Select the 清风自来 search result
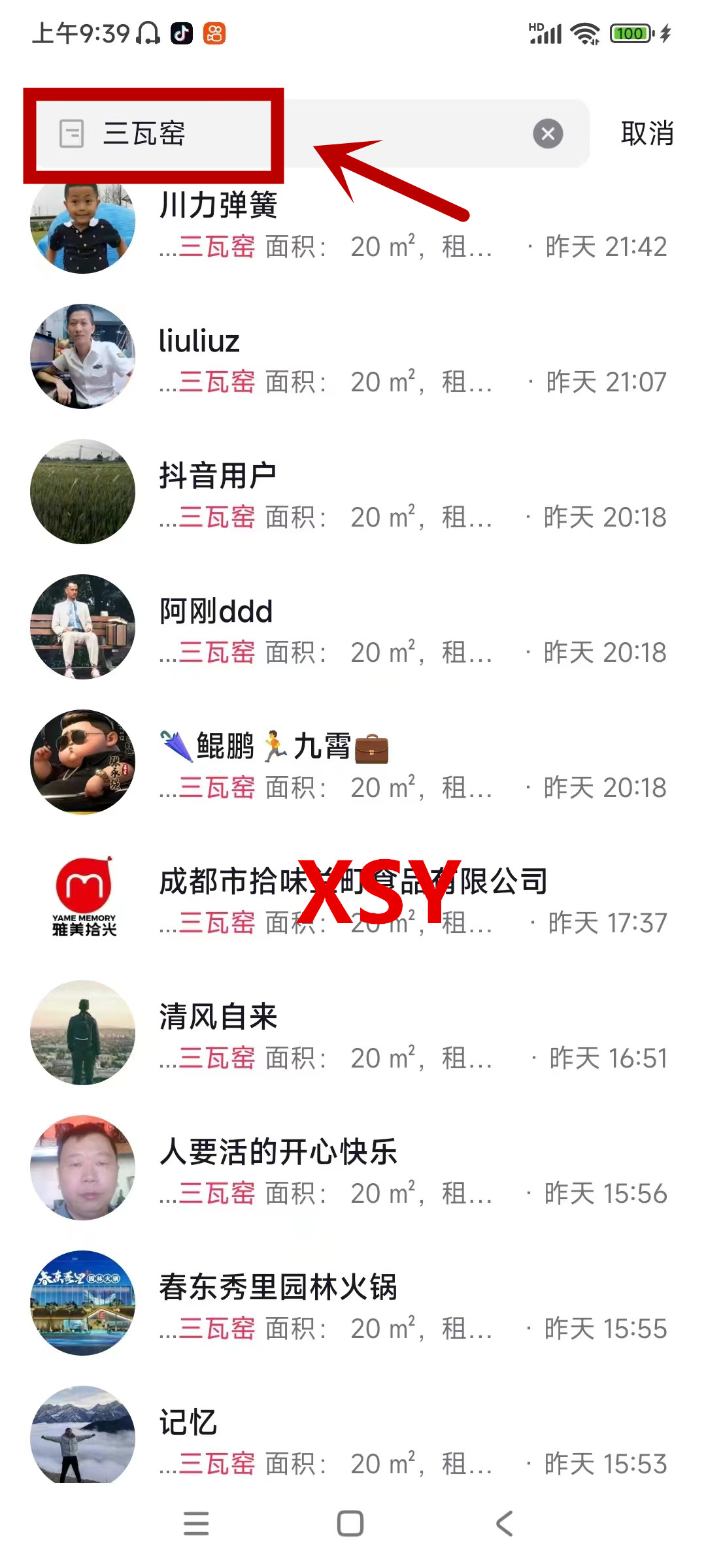 pos(353,1036)
